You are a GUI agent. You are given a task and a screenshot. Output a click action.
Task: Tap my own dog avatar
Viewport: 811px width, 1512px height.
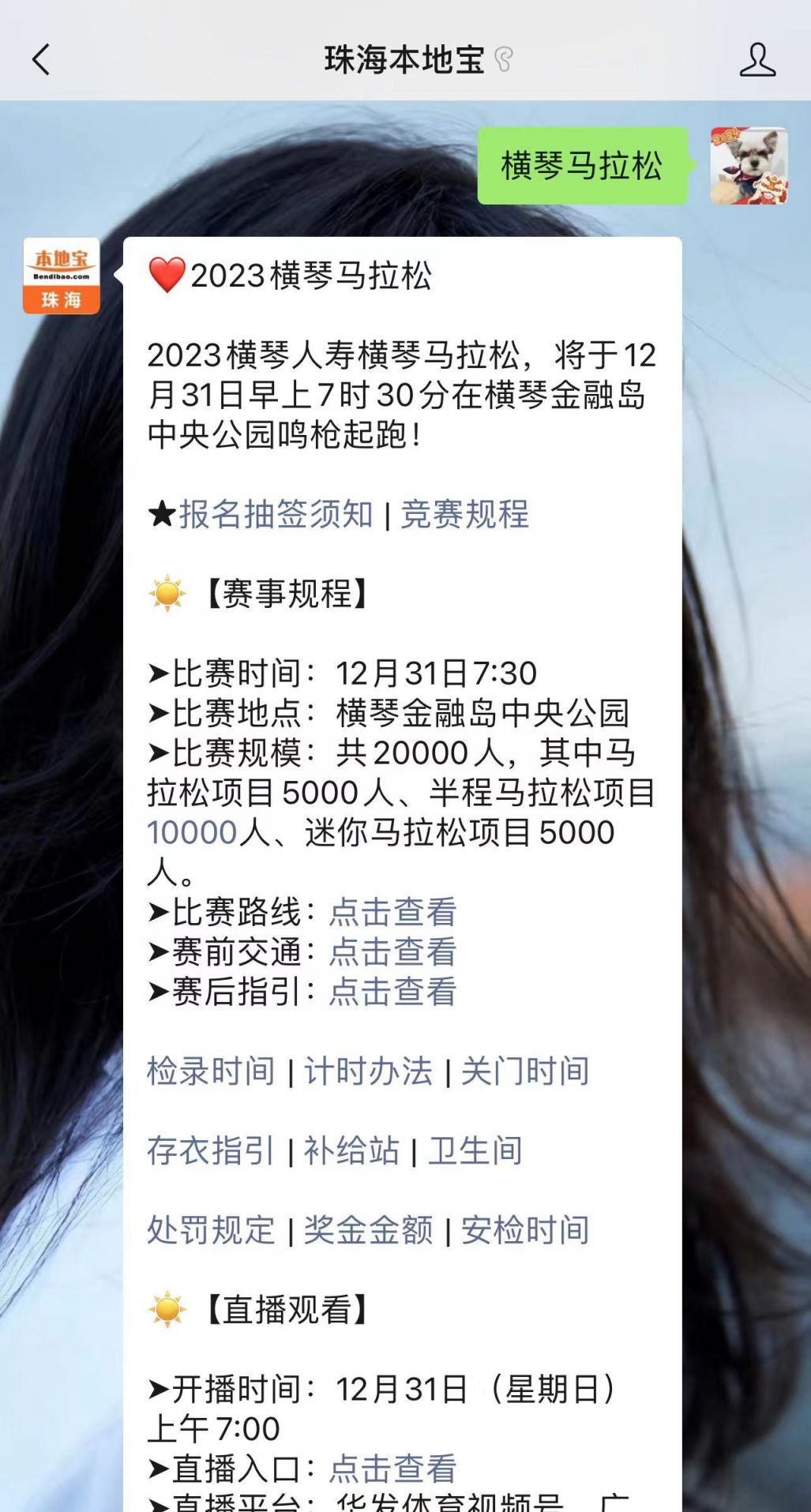tap(749, 166)
